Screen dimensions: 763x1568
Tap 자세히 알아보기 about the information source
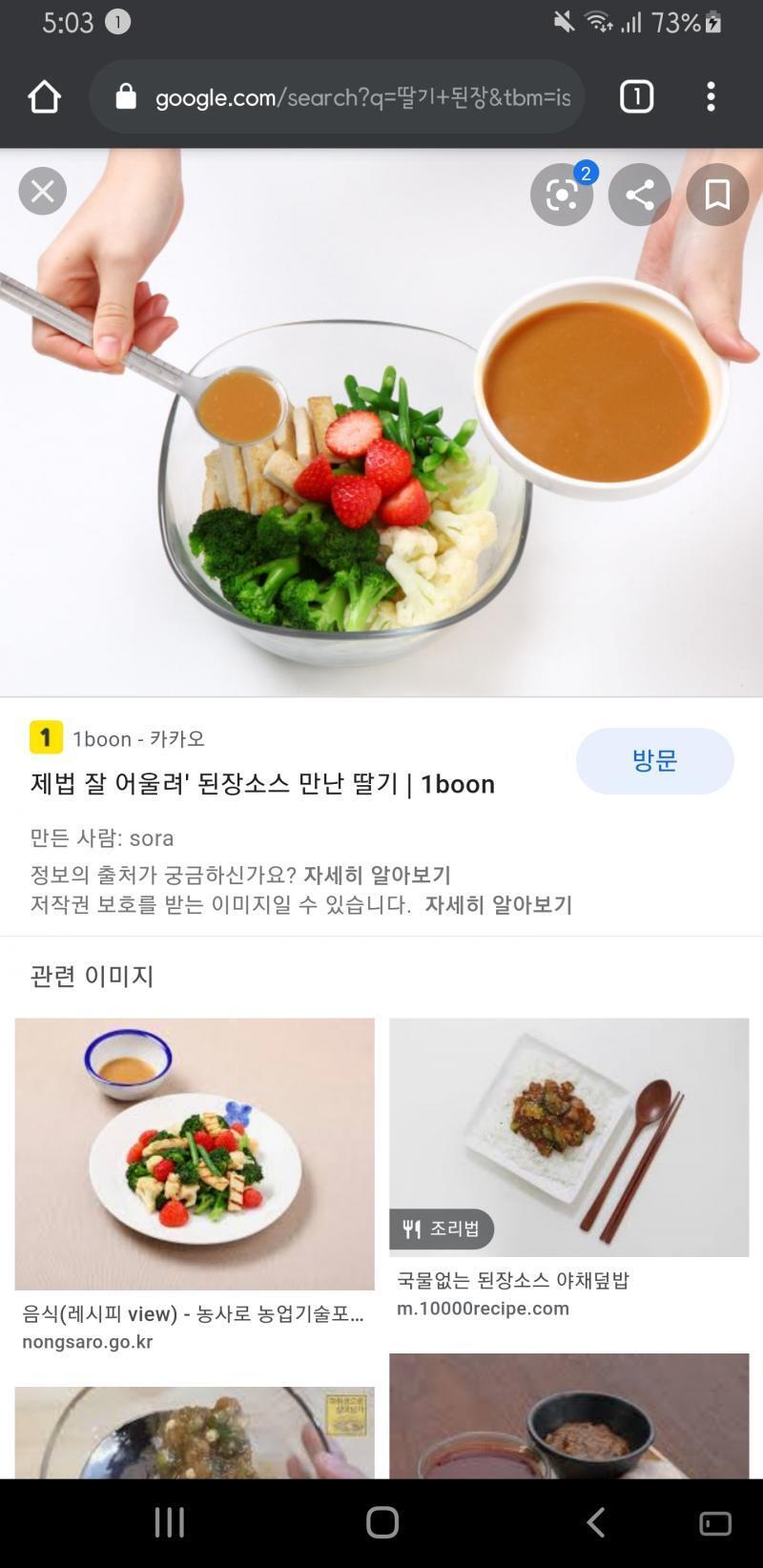(377, 875)
